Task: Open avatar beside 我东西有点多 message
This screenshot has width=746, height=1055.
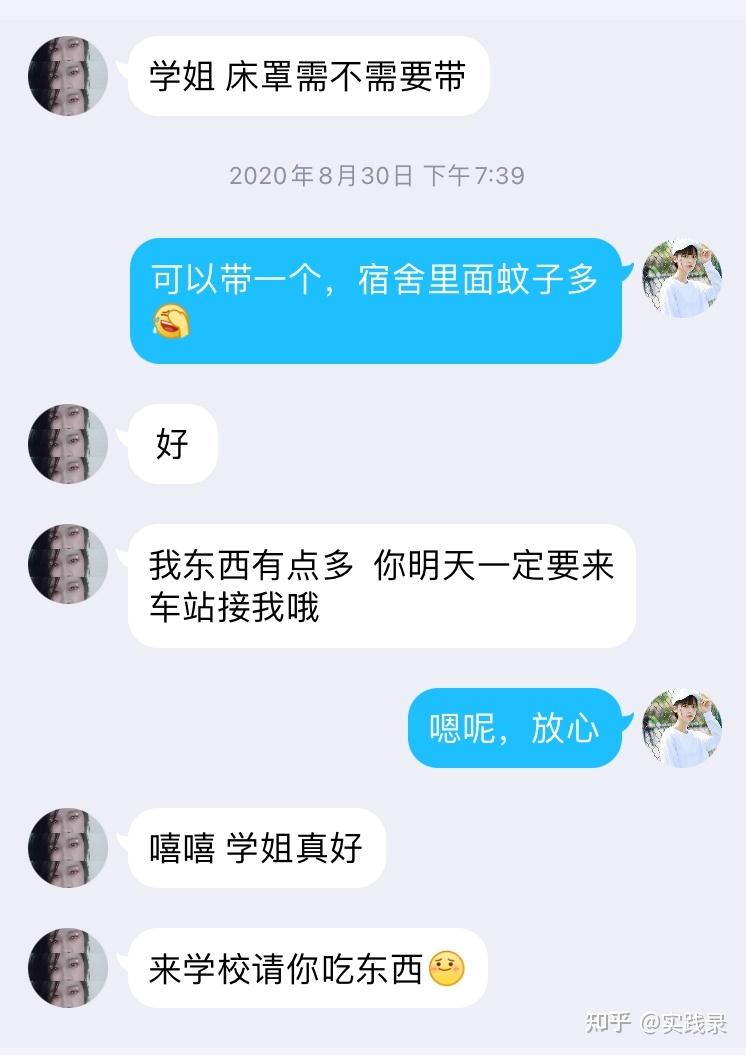Action: (x=68, y=565)
